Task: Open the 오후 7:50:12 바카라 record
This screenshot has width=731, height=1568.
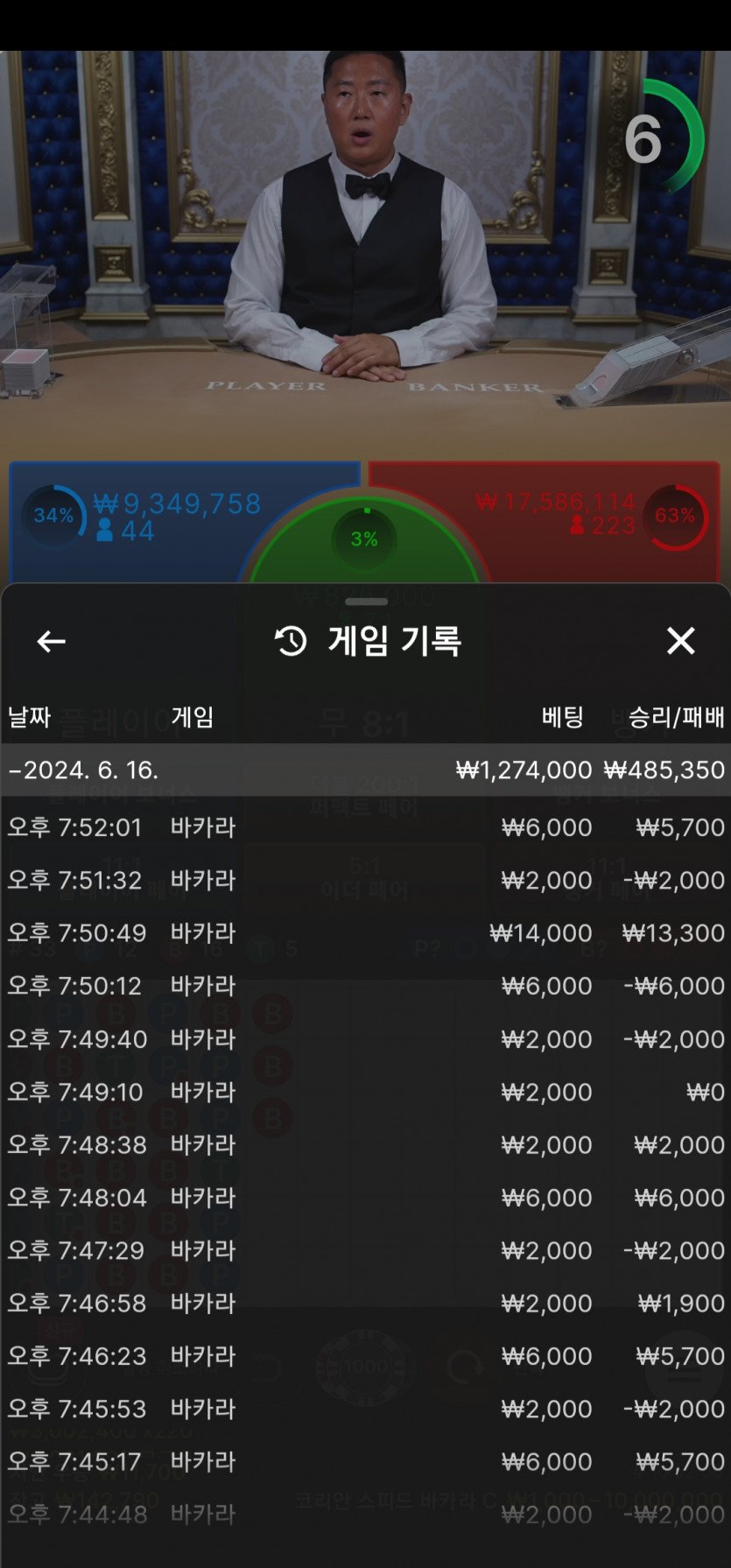Action: point(365,986)
